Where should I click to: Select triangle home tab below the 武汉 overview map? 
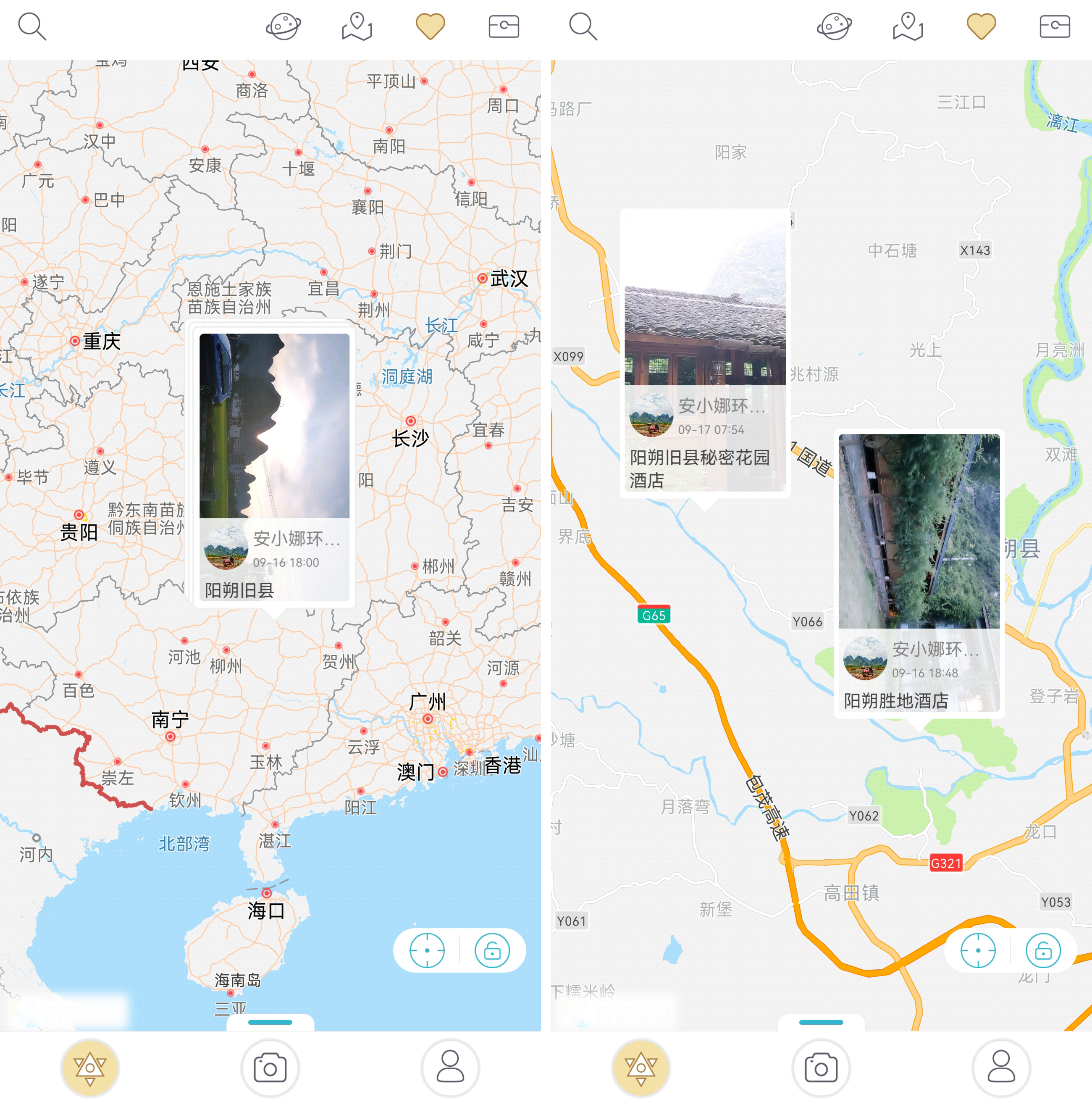[x=90, y=1067]
